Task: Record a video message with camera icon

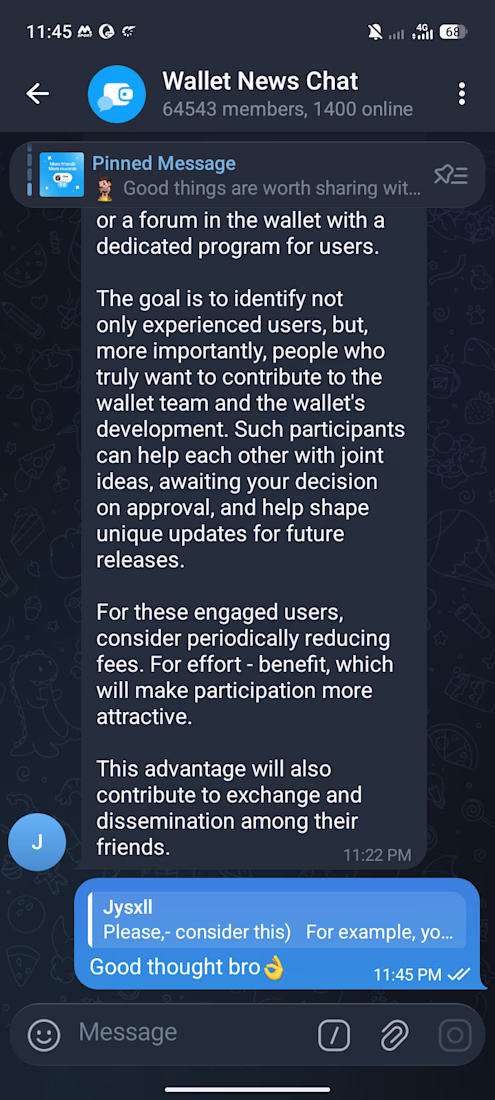Action: click(455, 1035)
